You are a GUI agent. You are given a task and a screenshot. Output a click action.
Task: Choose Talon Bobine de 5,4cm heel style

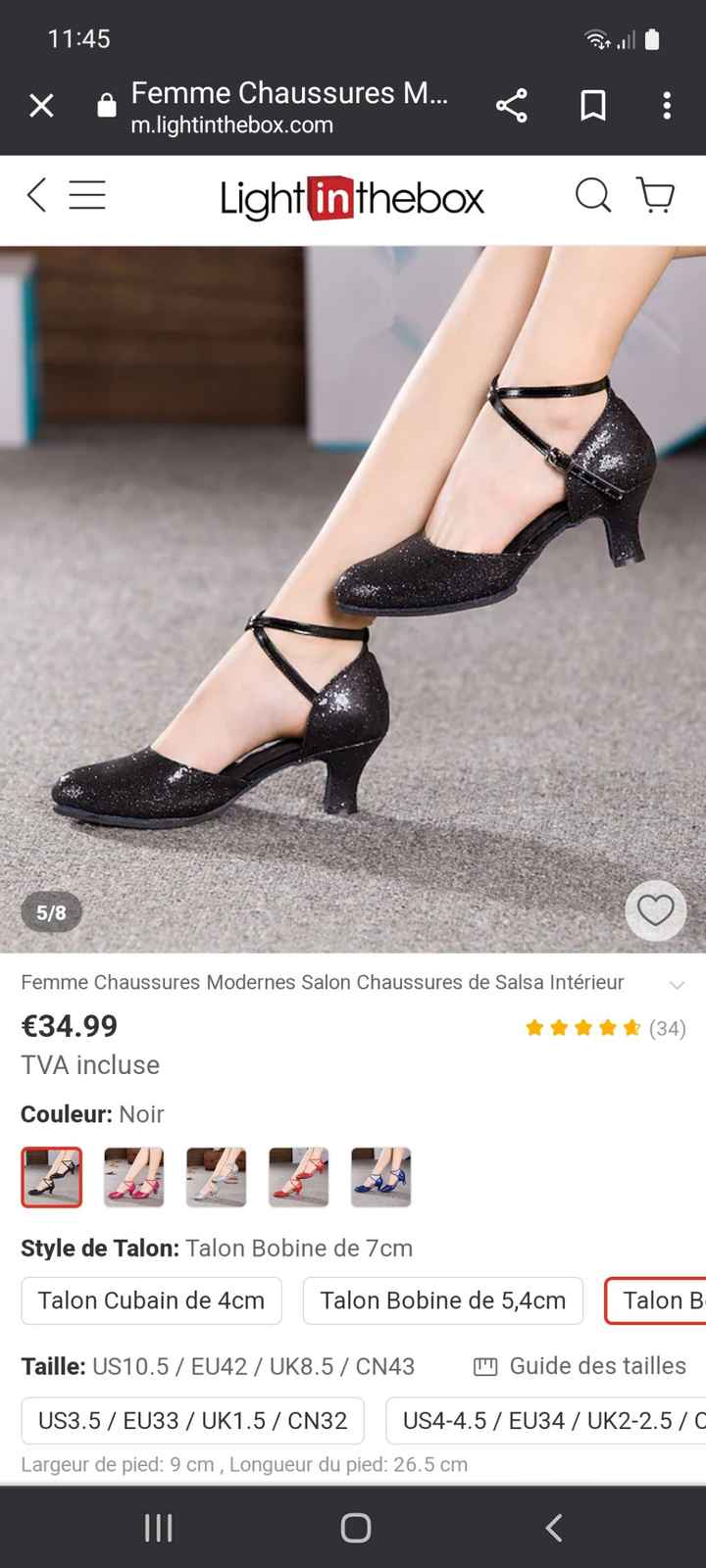[x=442, y=1300]
